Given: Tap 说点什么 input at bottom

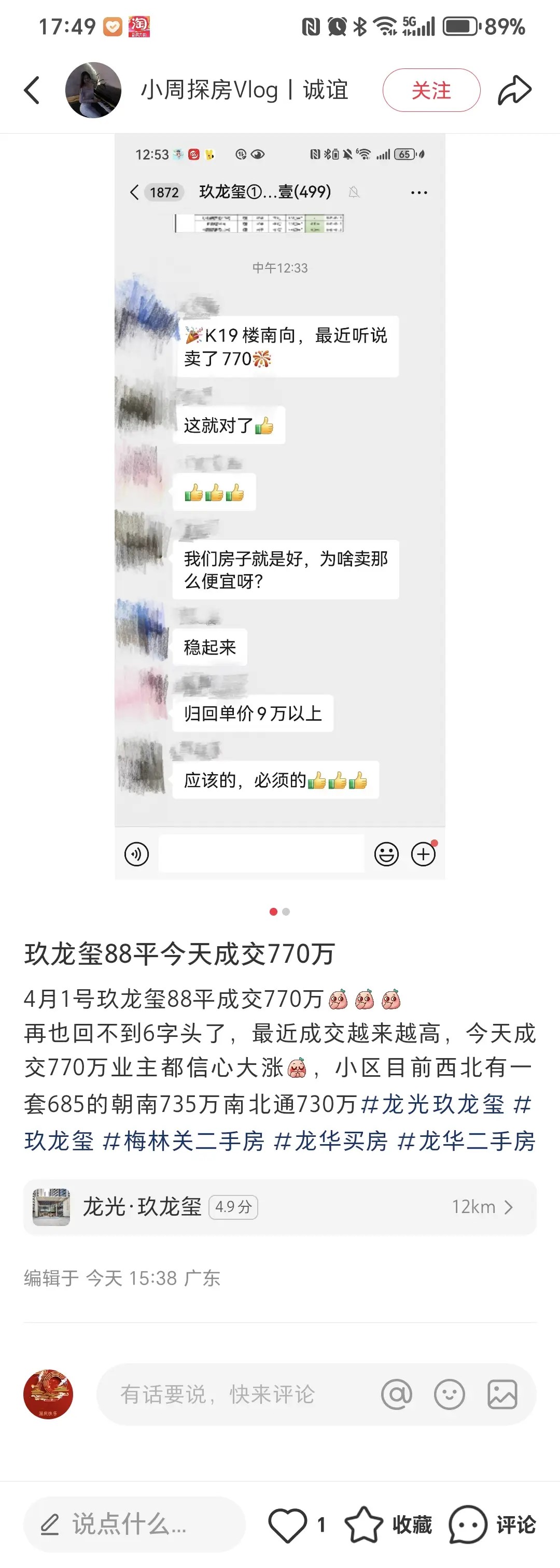Looking at the screenshot, I should point(134,1524).
